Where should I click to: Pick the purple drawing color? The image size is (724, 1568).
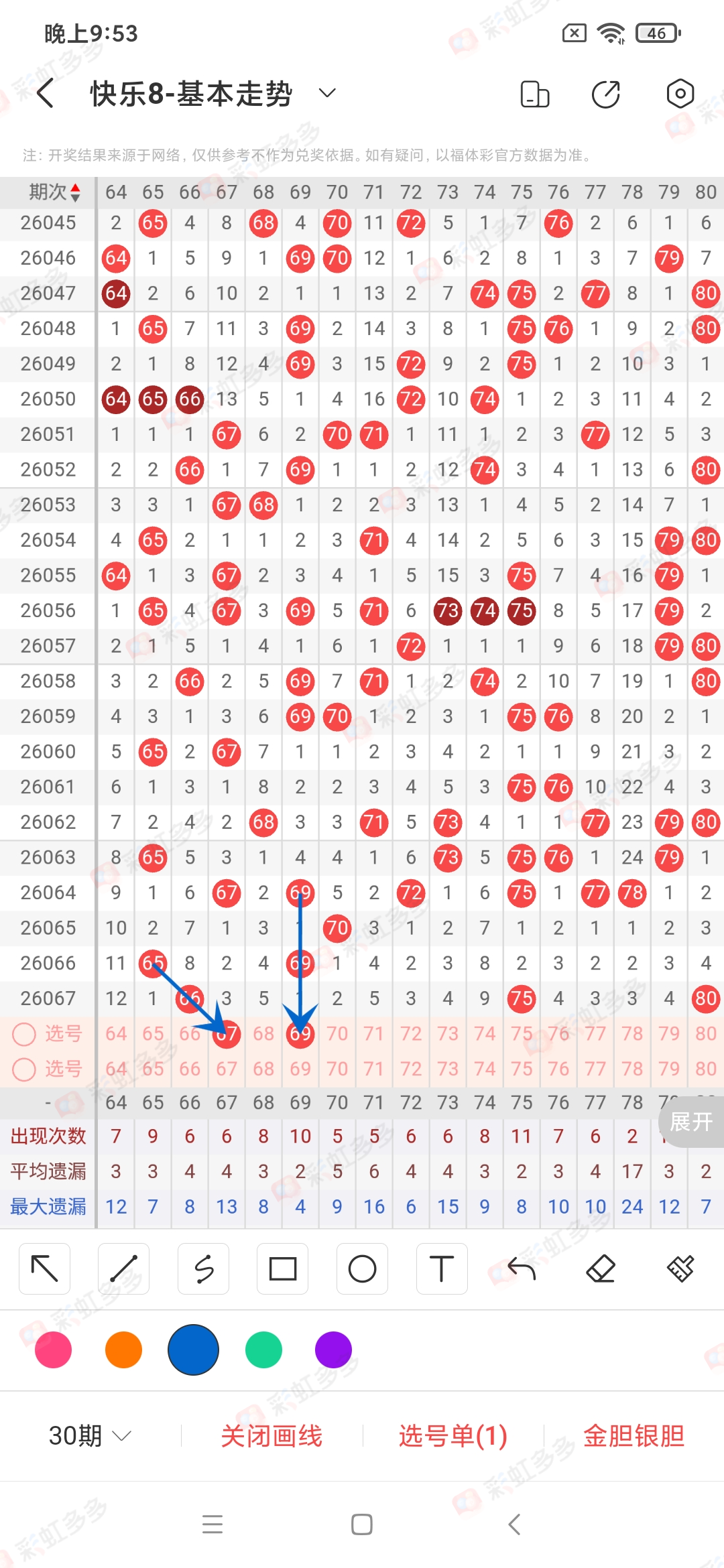(333, 1350)
